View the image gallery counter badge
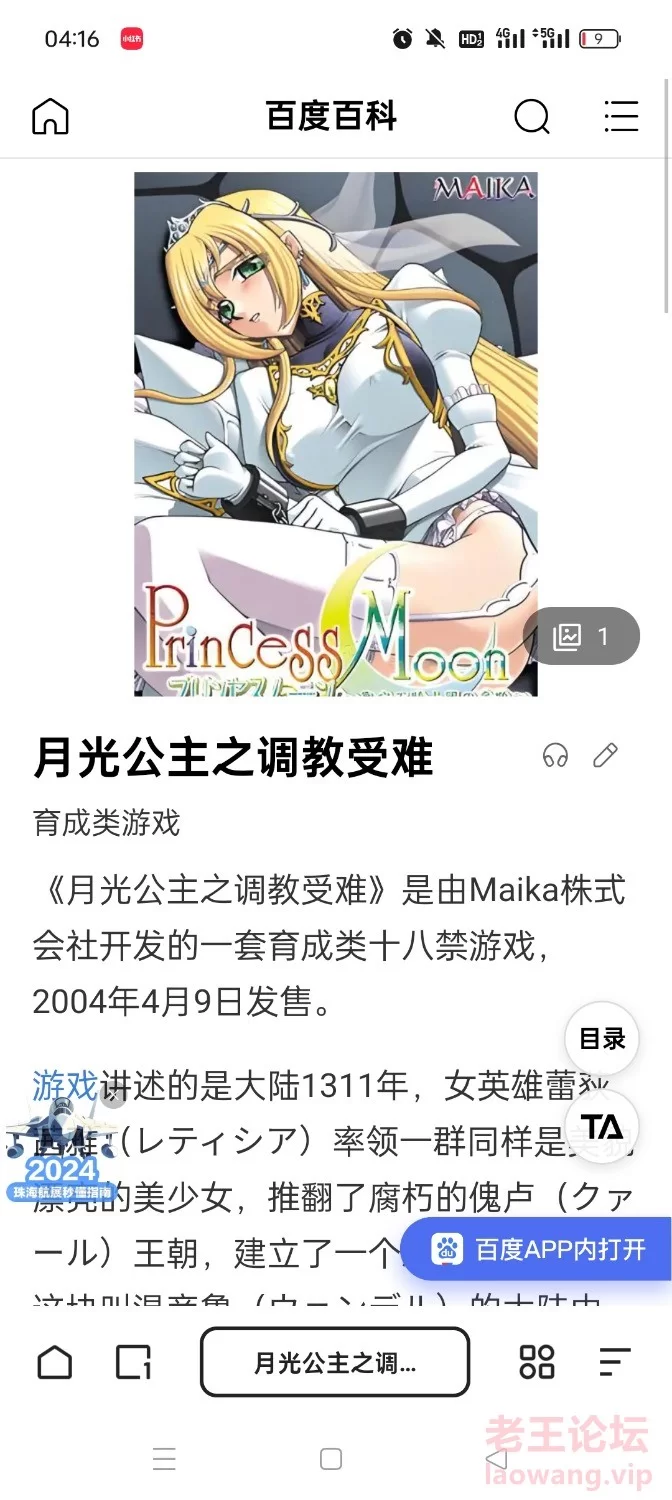 pyautogui.click(x=581, y=636)
